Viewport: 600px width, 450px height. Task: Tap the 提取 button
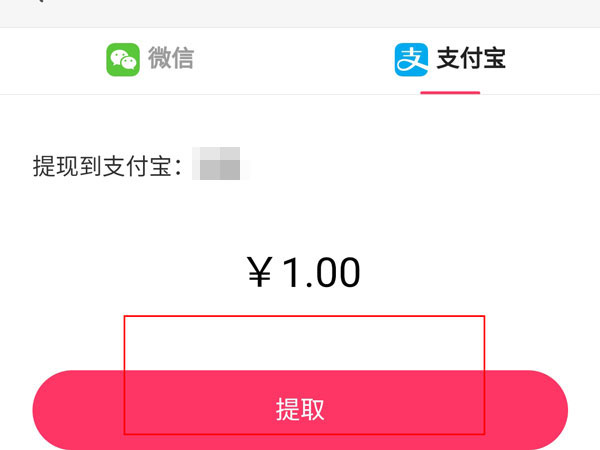click(x=300, y=409)
